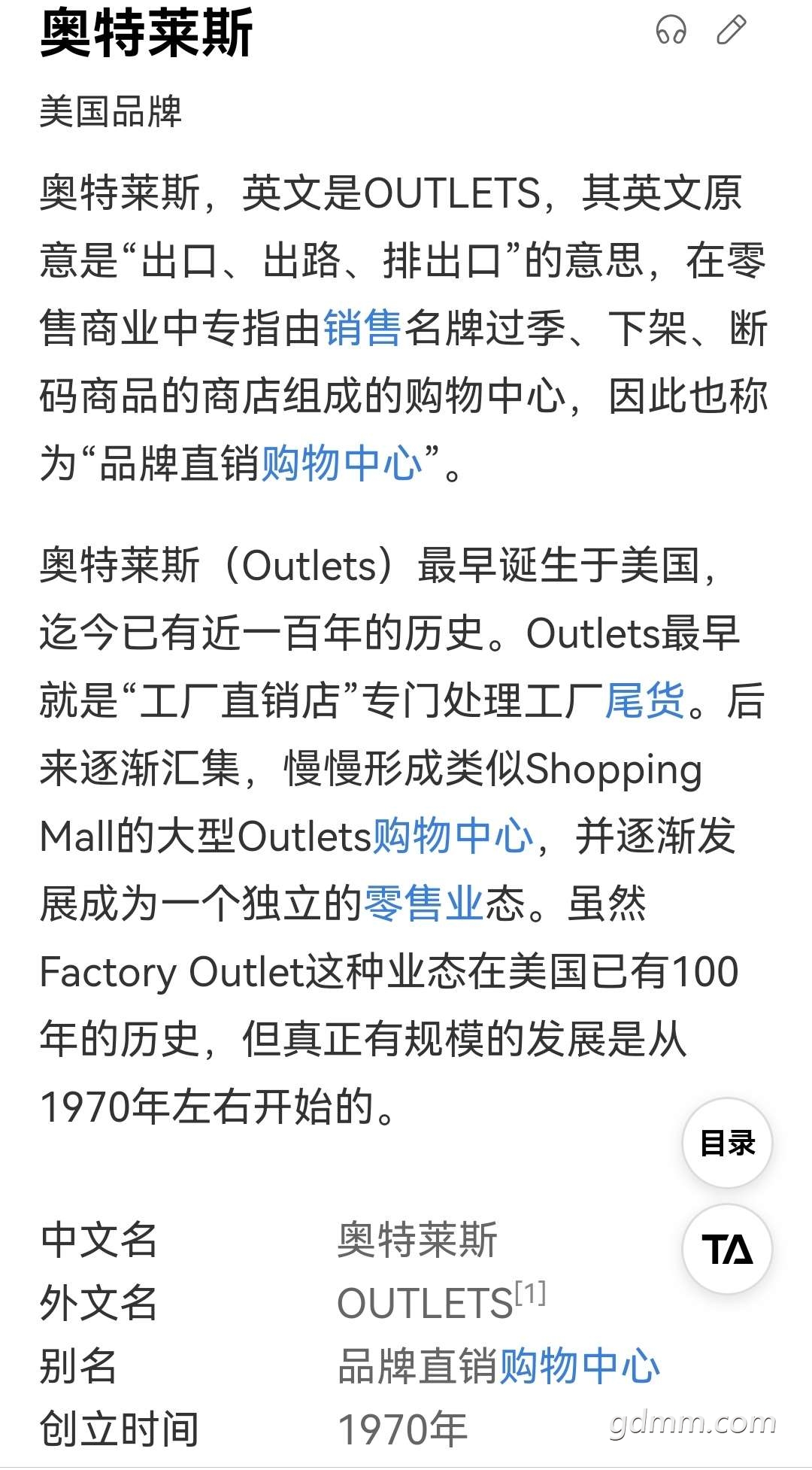This screenshot has height=1470, width=812.
Task: Open 购物中心 link after Mall的大型Outlets
Action: pyautogui.click(x=453, y=836)
